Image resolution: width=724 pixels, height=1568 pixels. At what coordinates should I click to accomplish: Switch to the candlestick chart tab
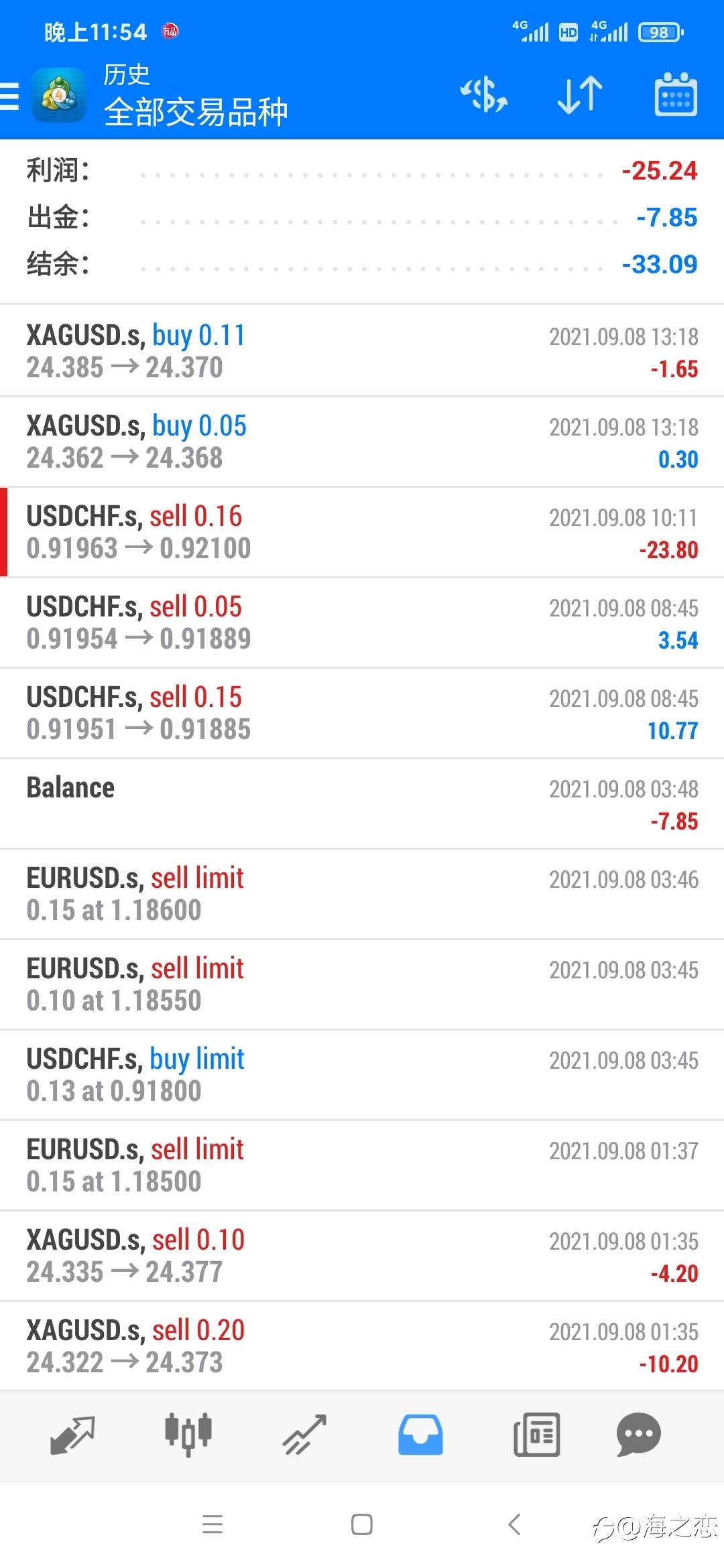(188, 1435)
